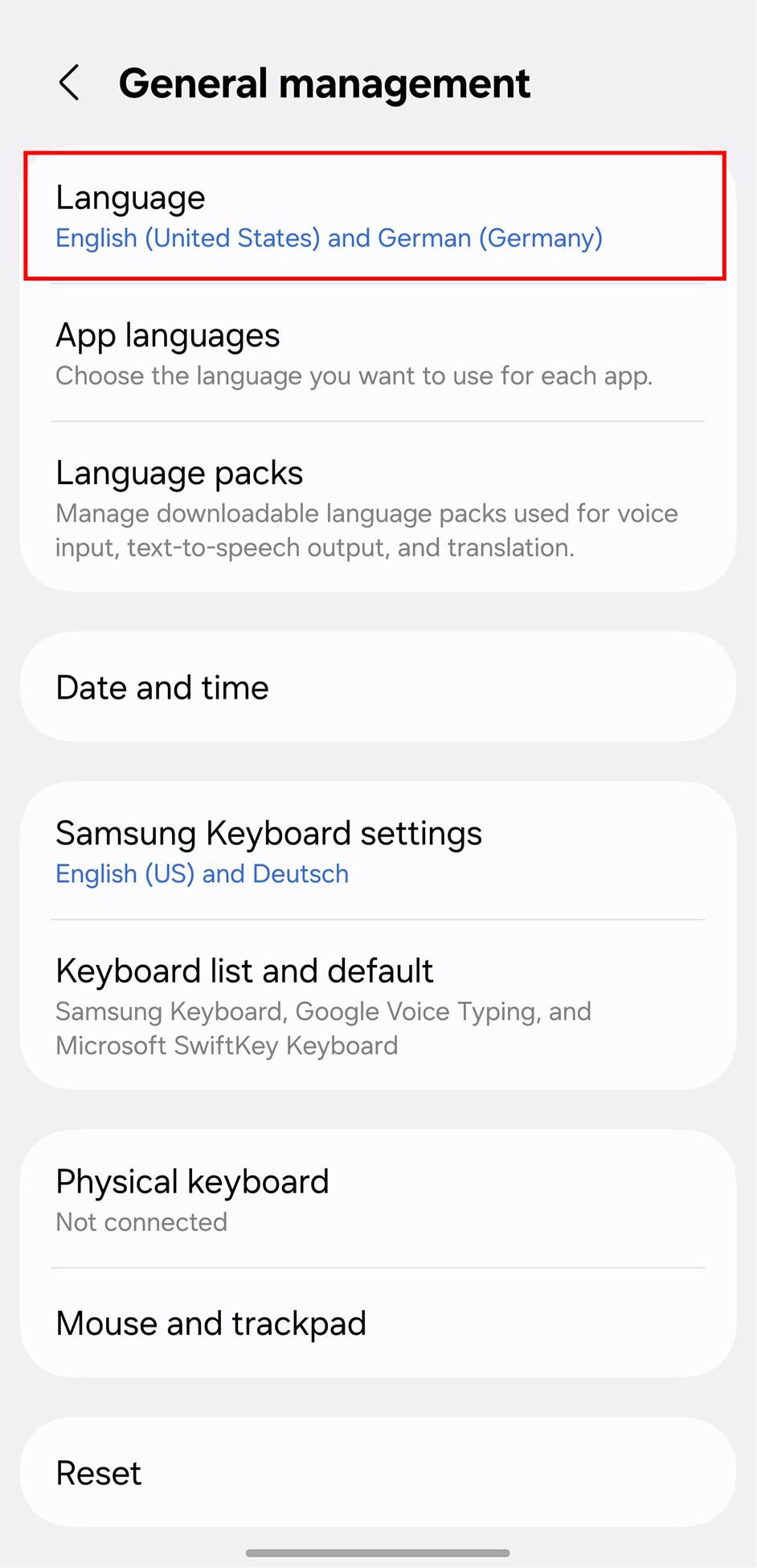Tap the Samsung Keyboard description text
The image size is (757, 1568).
click(202, 873)
